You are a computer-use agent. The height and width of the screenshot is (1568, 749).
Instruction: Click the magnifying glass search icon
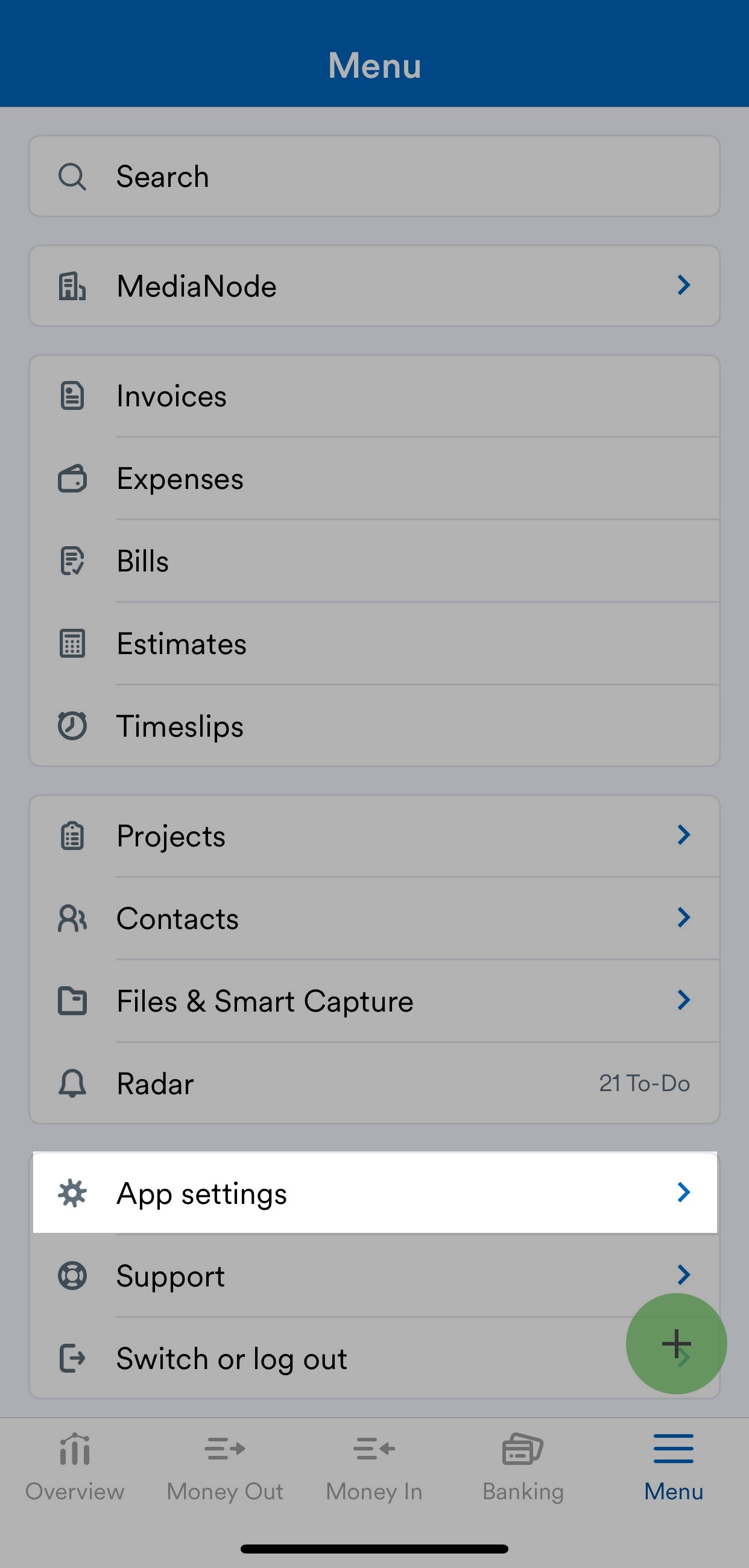click(x=72, y=176)
